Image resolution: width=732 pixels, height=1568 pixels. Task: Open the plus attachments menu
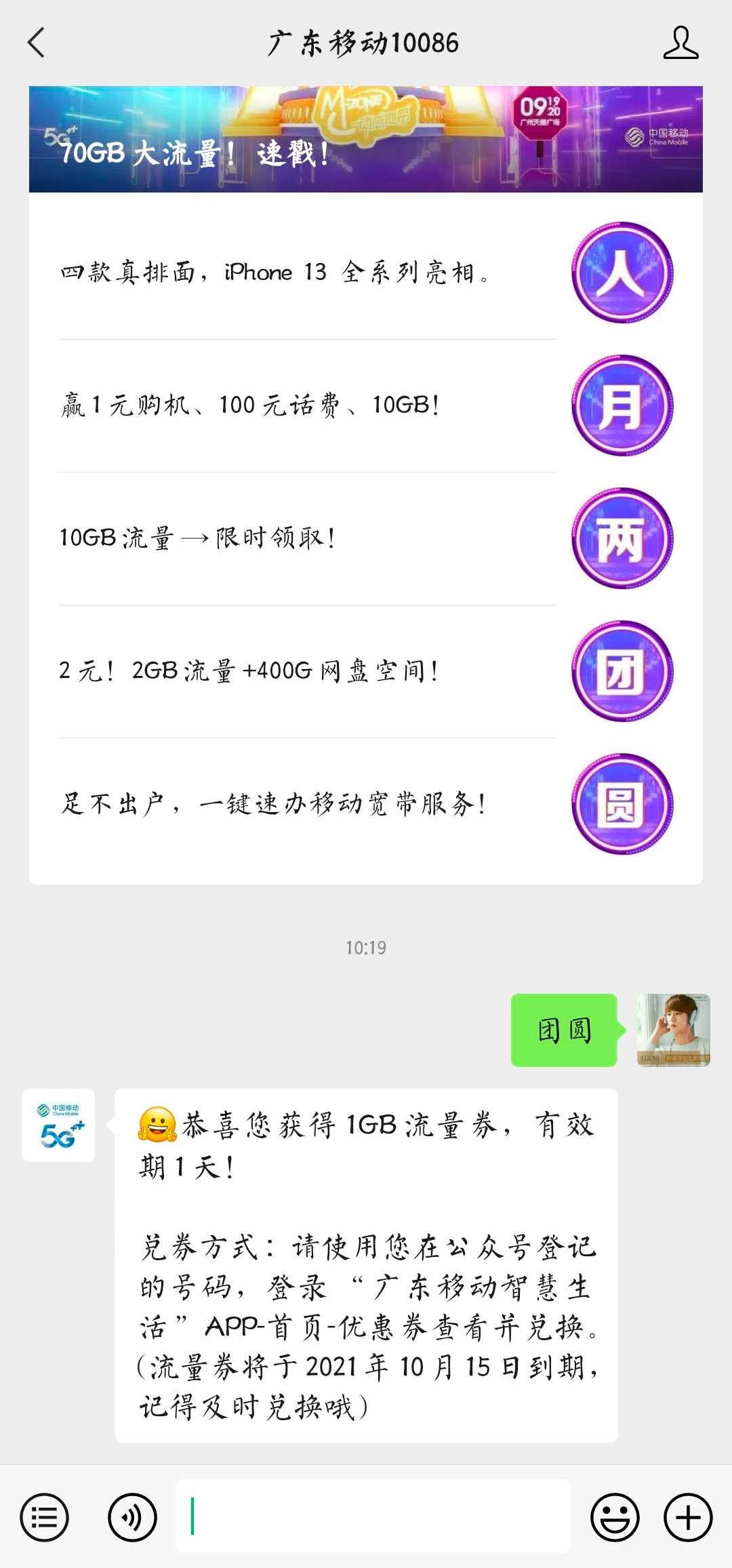687,1517
